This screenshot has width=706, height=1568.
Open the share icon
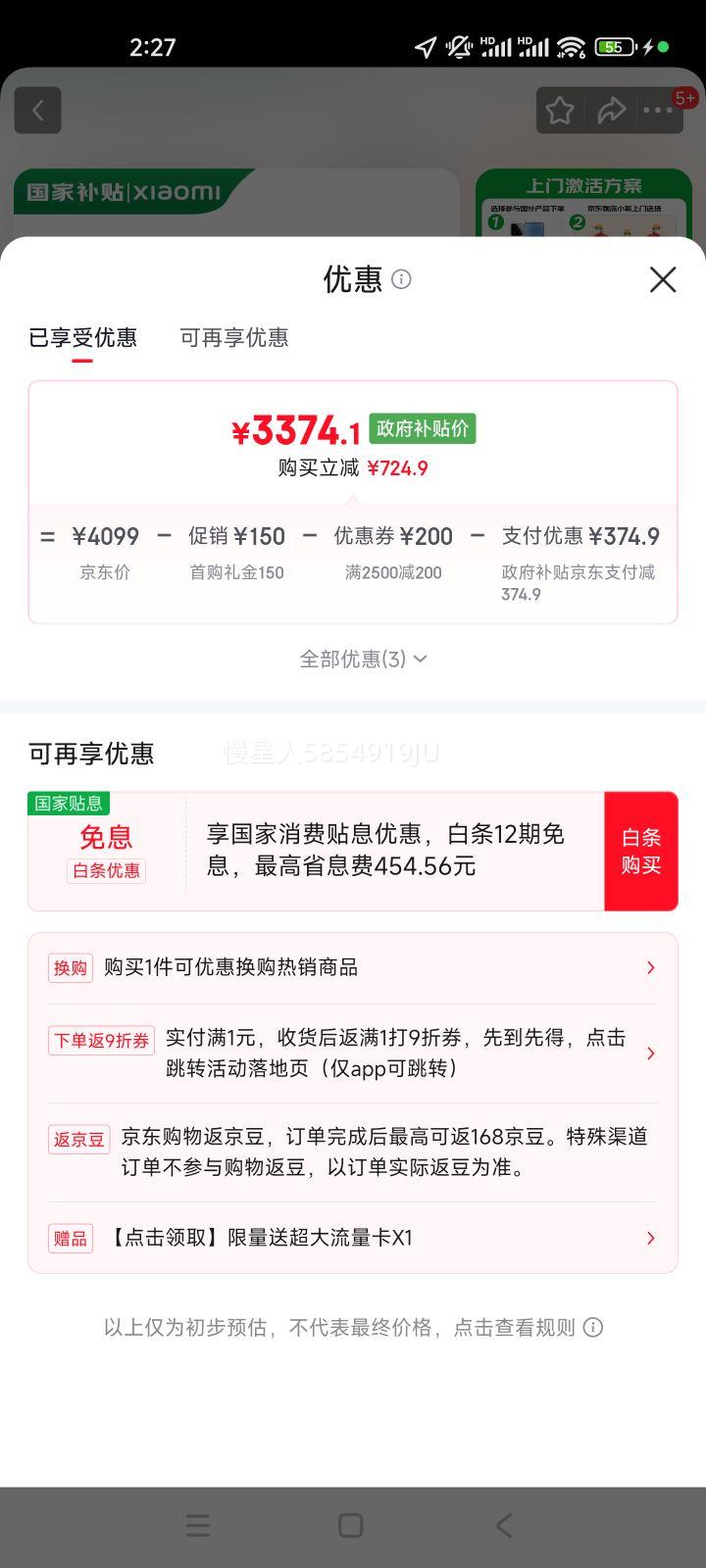(612, 110)
